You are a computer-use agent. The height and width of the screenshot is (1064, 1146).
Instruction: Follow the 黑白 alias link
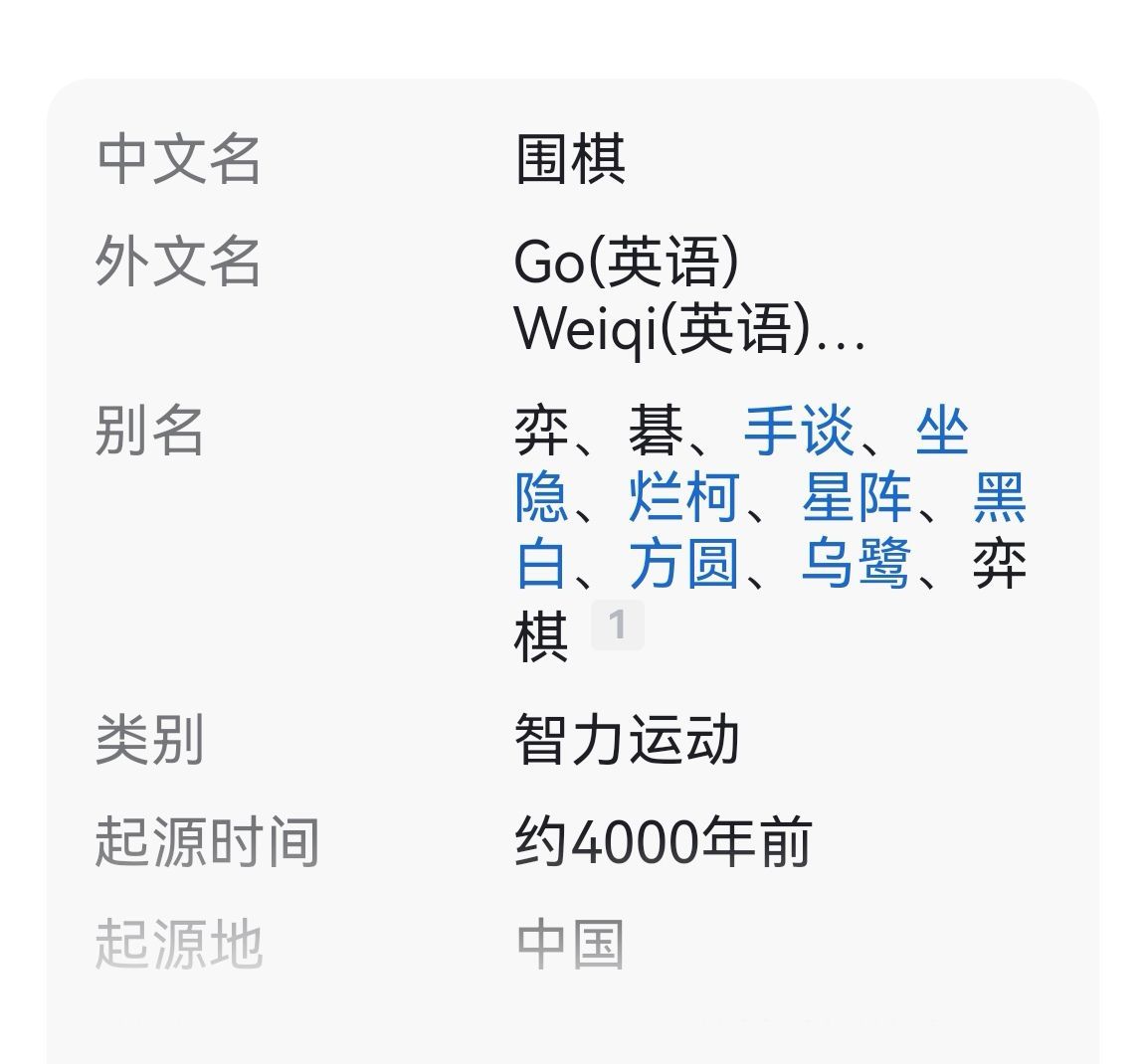coord(999,498)
